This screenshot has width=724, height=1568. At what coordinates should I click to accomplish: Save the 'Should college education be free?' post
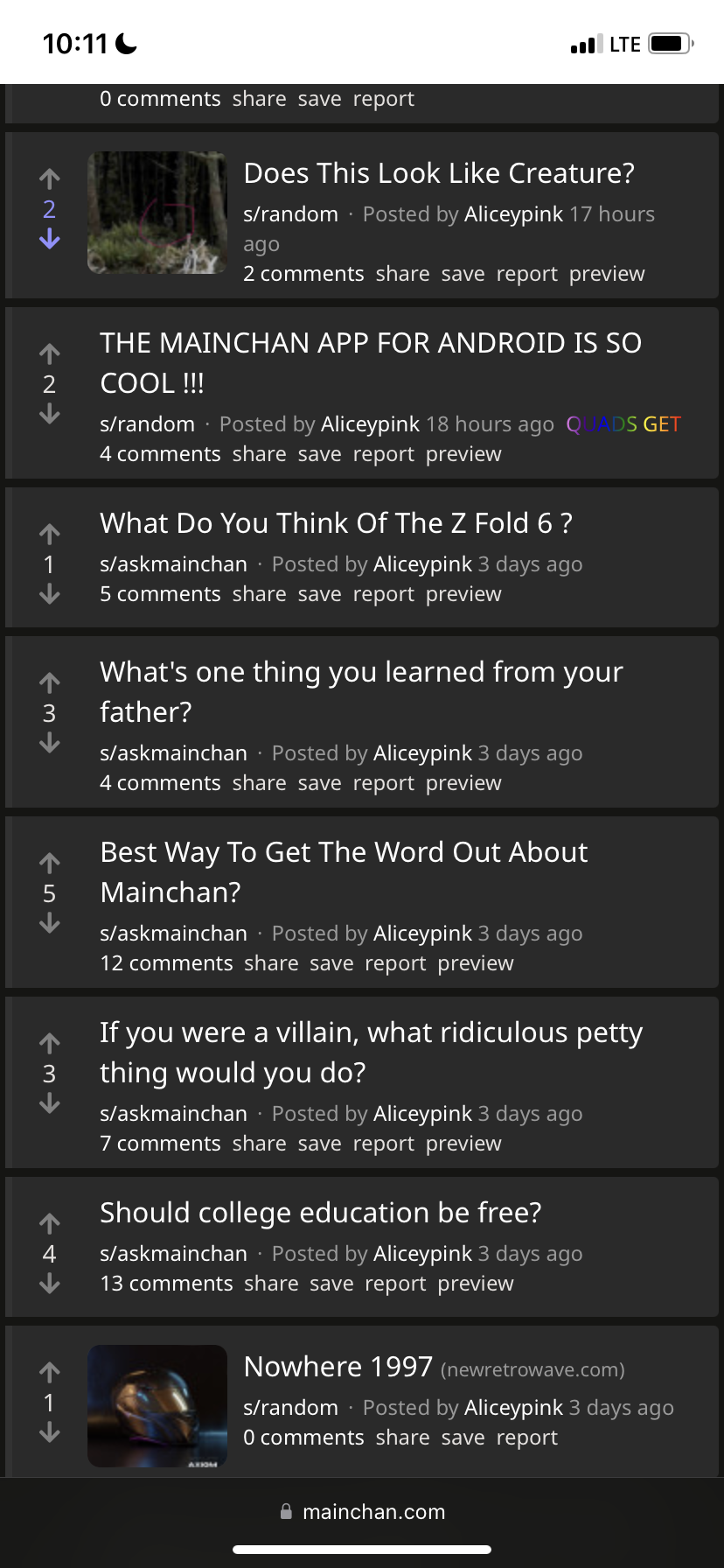tap(331, 1284)
